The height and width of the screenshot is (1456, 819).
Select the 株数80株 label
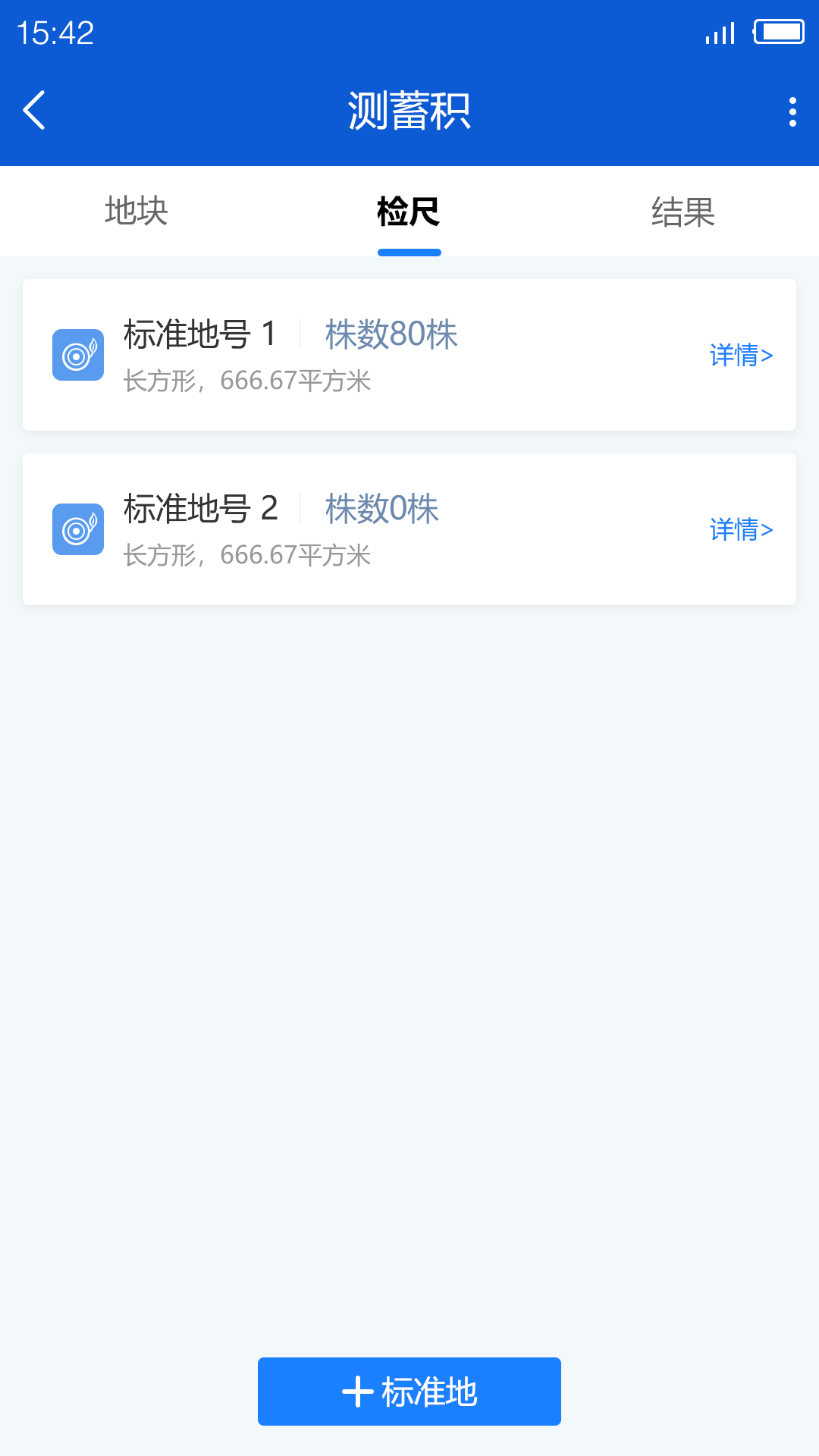coord(391,332)
